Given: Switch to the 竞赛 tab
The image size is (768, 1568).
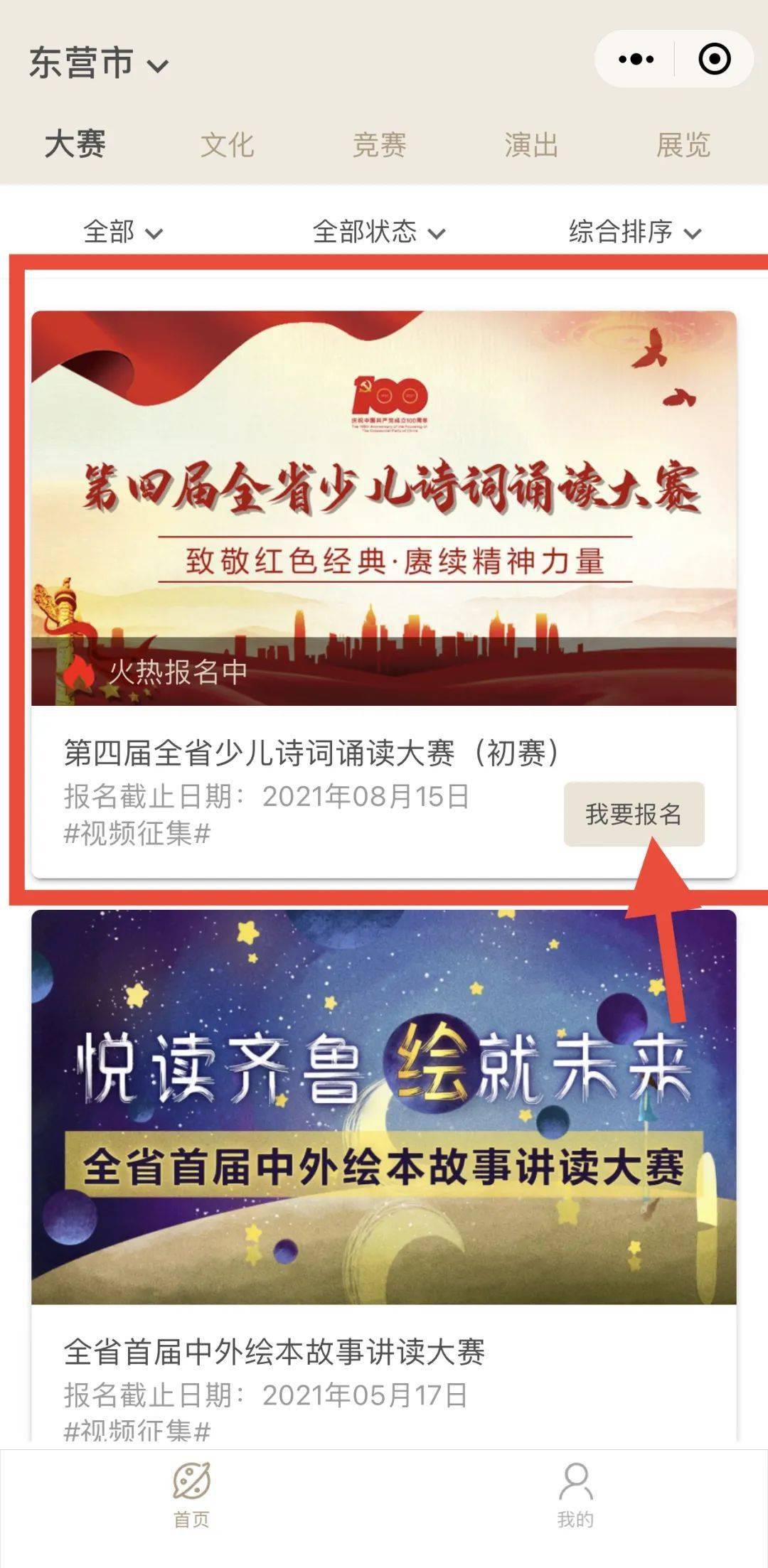Looking at the screenshot, I should [x=379, y=145].
